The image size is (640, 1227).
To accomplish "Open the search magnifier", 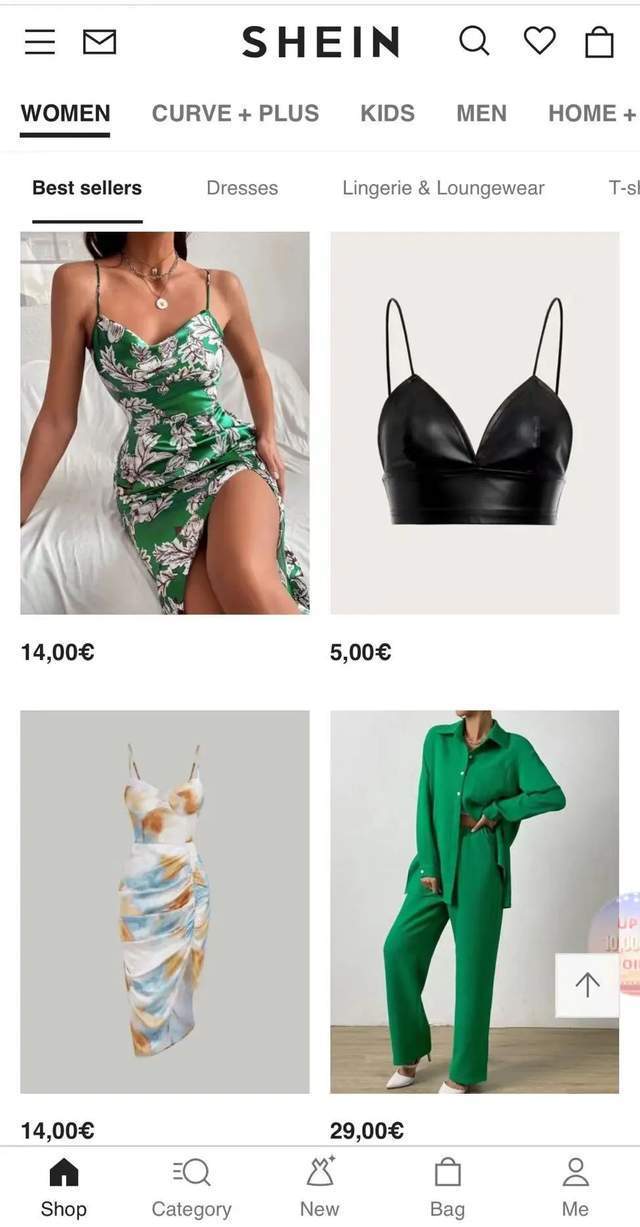I will [x=474, y=41].
